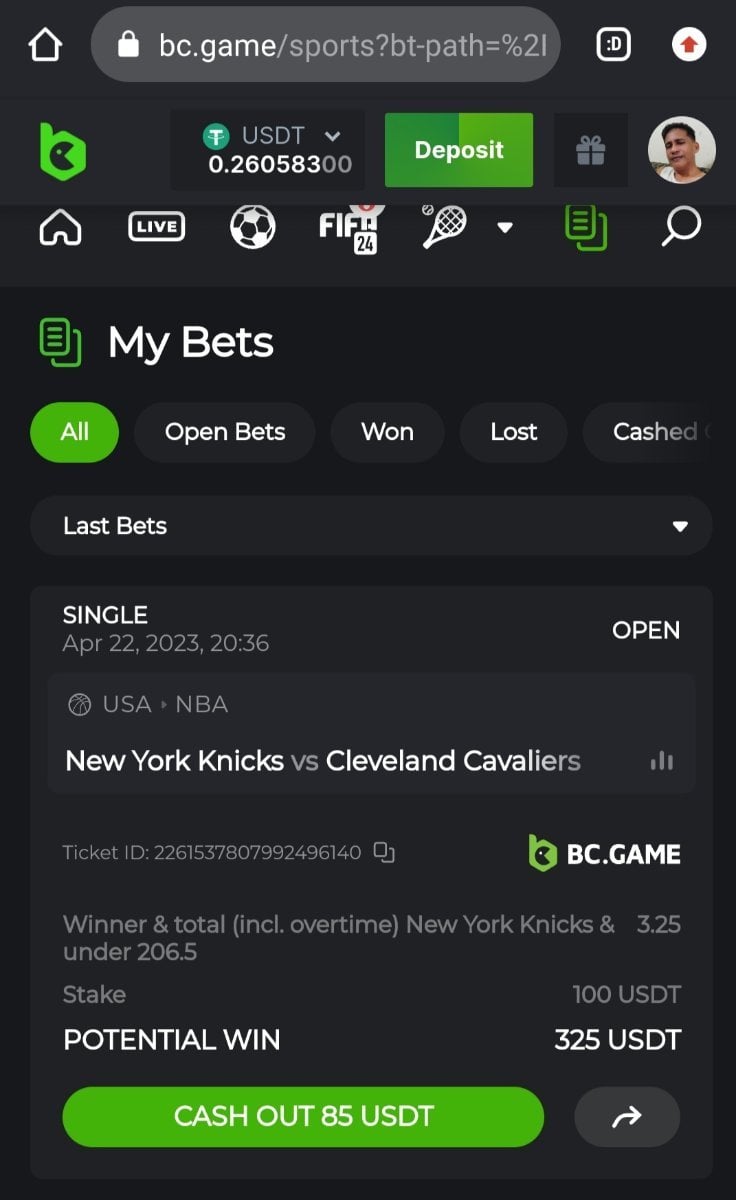The width and height of the screenshot is (736, 1200).
Task: Open the profile avatar menu
Action: click(x=681, y=150)
